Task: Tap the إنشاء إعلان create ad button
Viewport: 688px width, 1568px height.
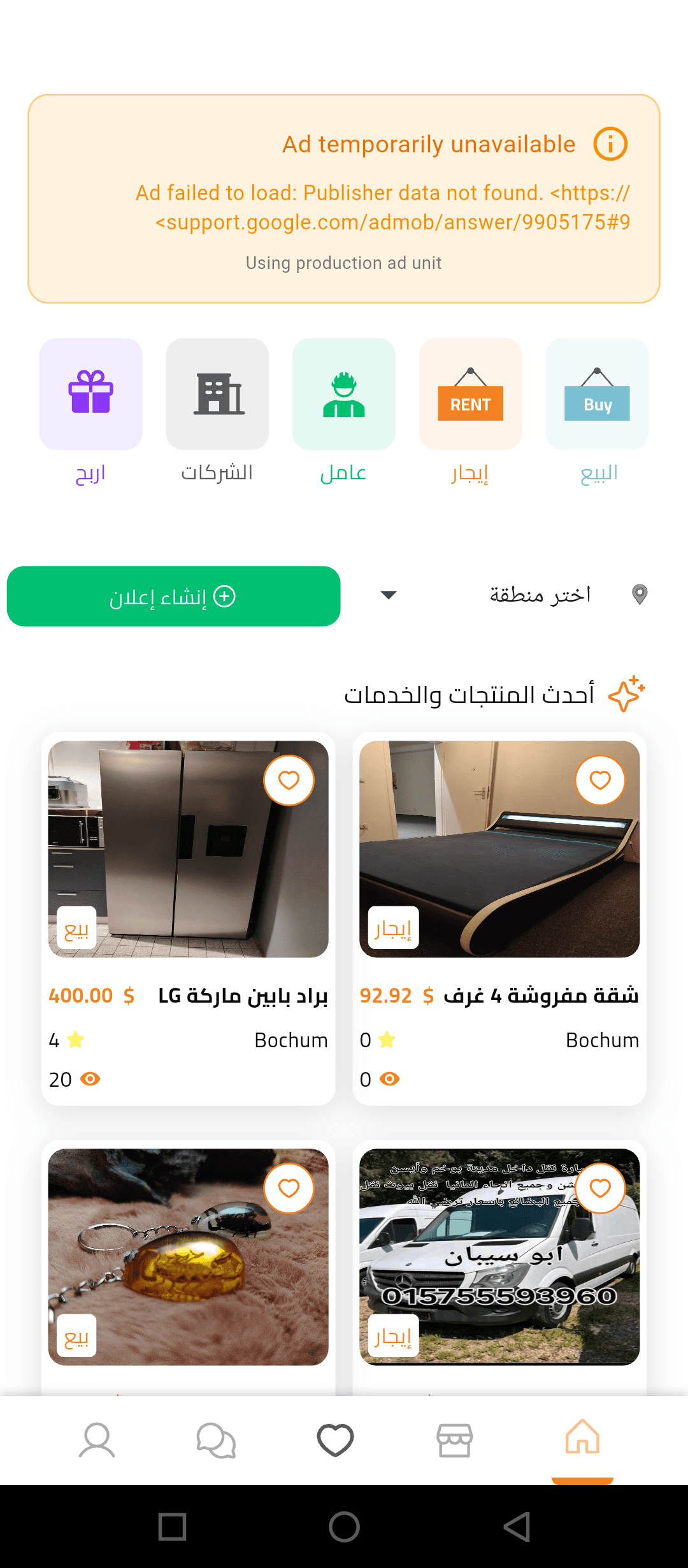Action: (173, 597)
